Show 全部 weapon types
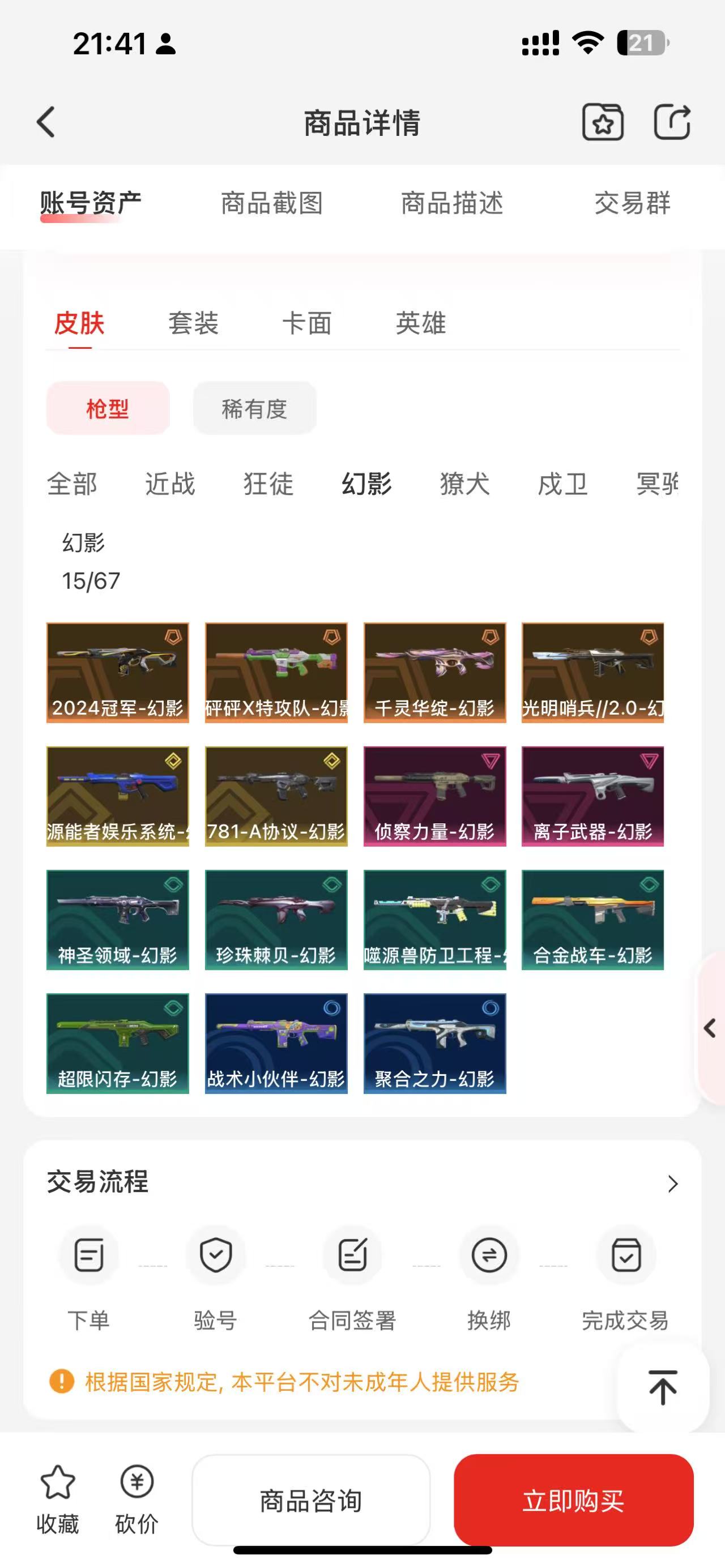This screenshot has height=1568, width=725. tap(72, 484)
